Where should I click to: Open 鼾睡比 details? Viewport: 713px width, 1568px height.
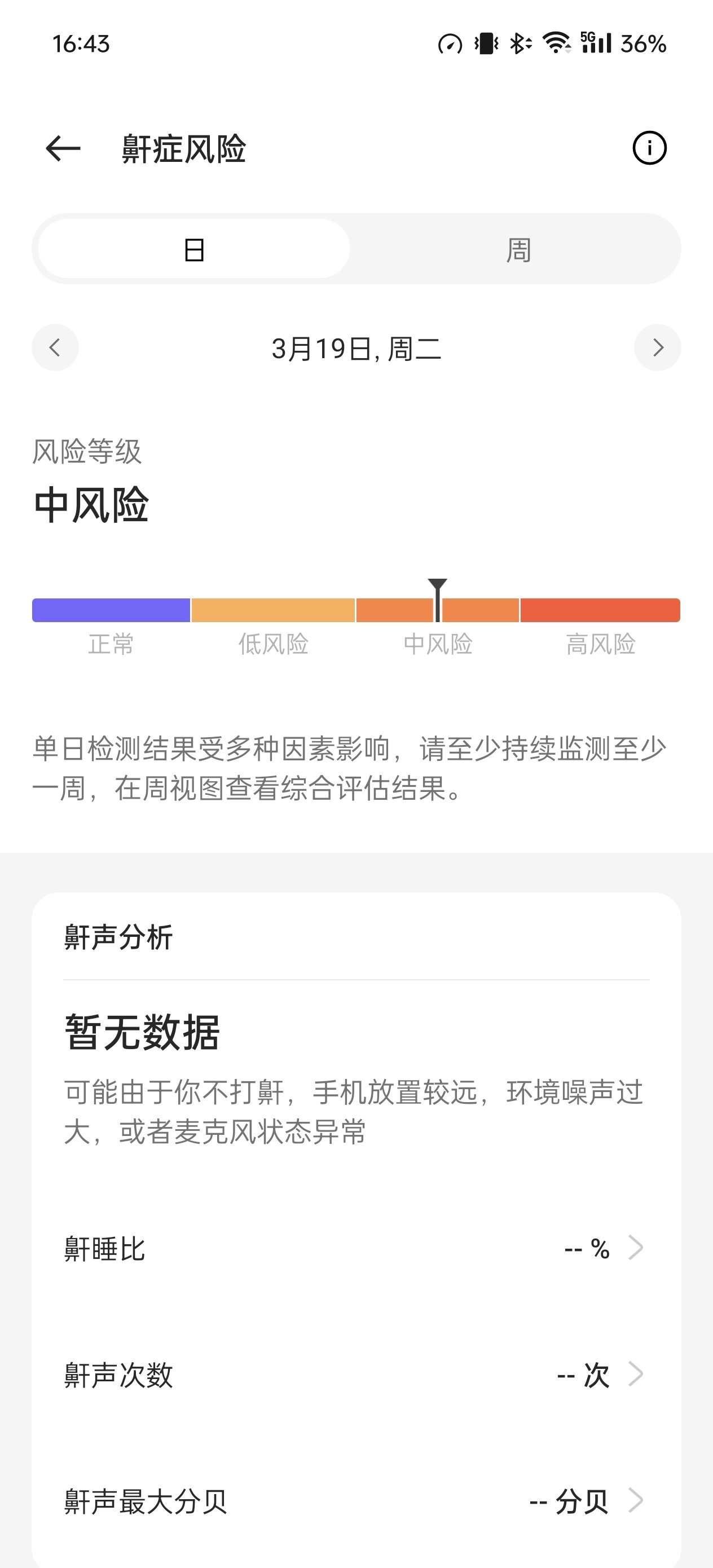tap(355, 1248)
